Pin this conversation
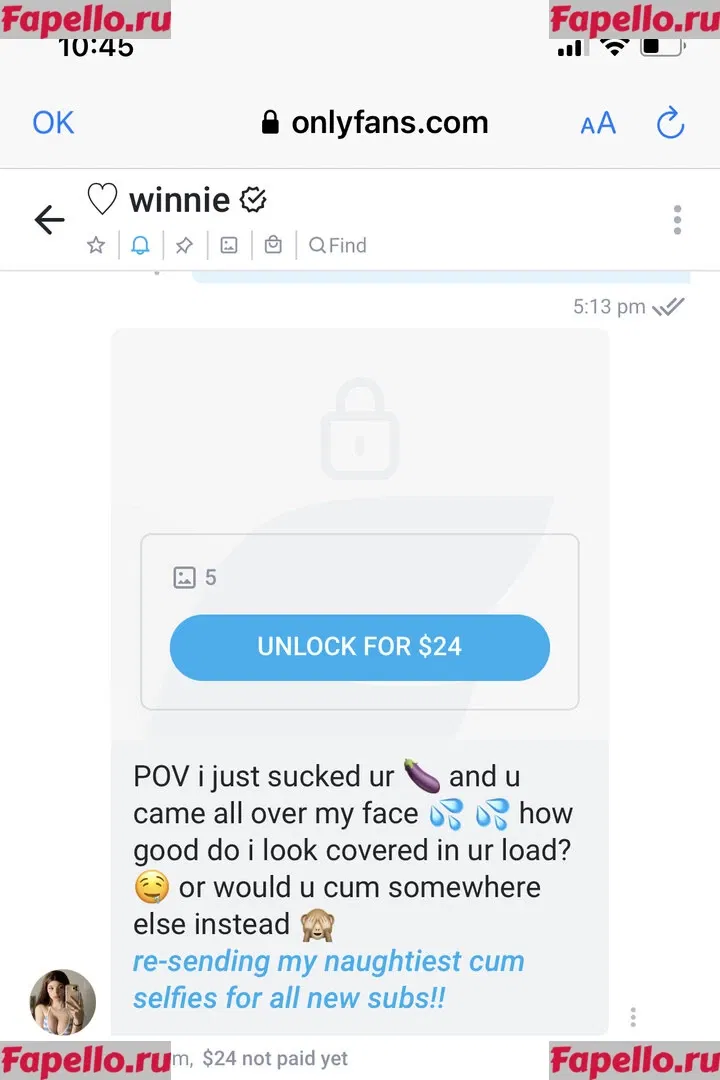The width and height of the screenshot is (720, 1080). (x=184, y=245)
